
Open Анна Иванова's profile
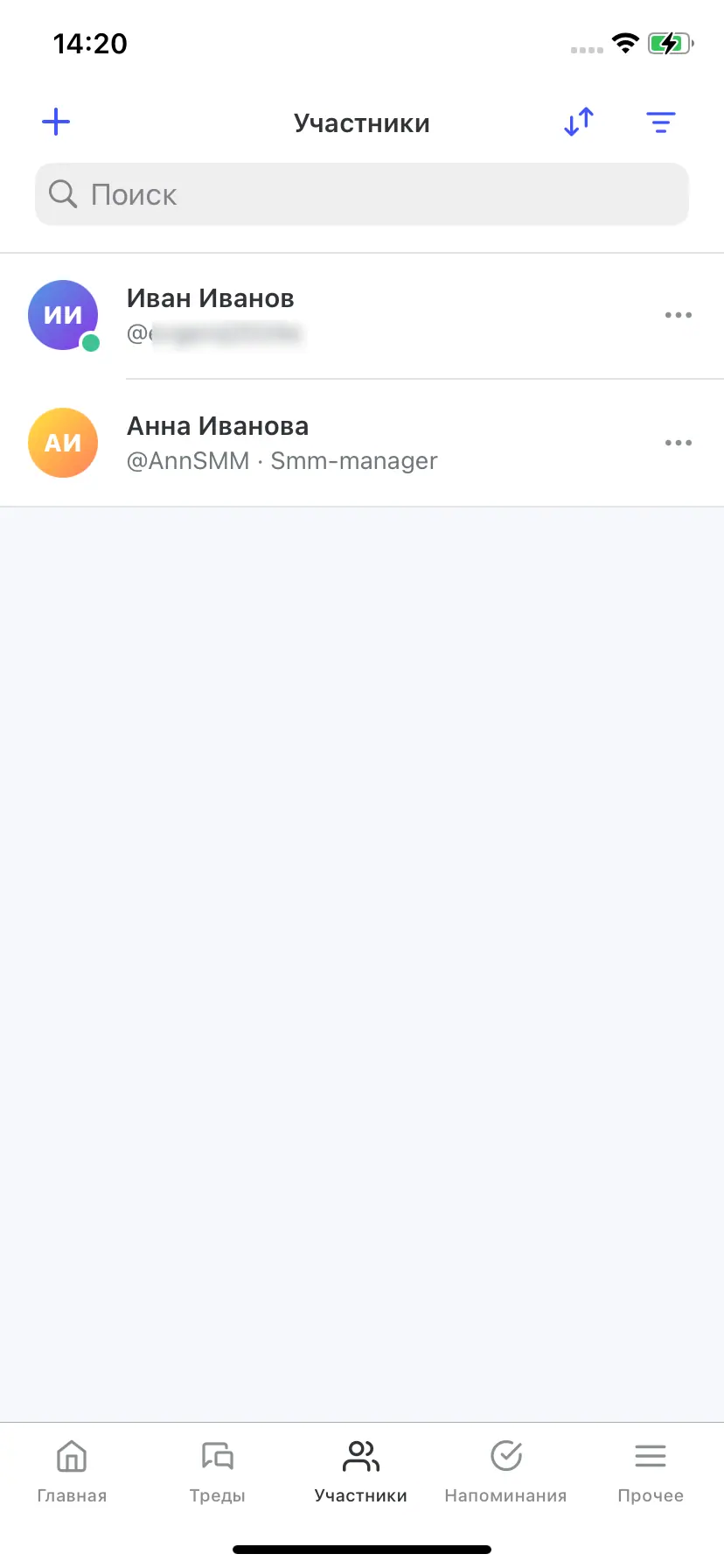[218, 443]
